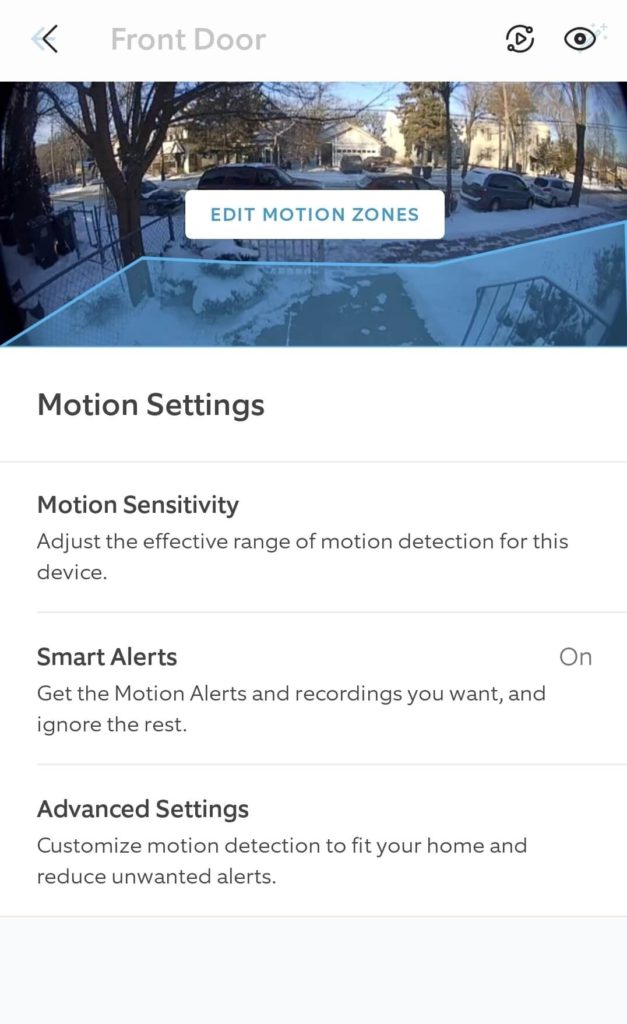Tap the Edit Motion Zones button

coord(314,215)
